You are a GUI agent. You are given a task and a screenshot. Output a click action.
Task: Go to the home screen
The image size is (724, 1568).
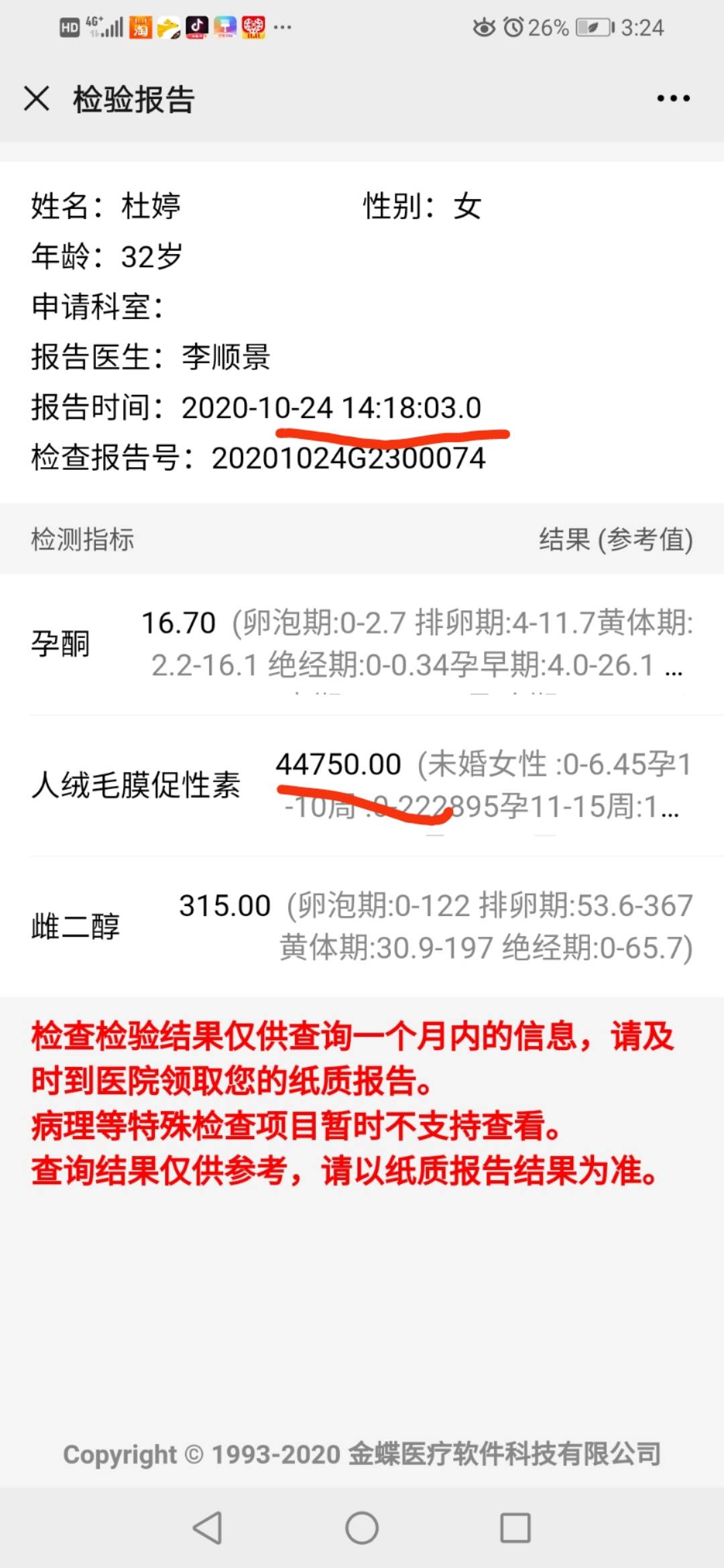pos(362,1528)
